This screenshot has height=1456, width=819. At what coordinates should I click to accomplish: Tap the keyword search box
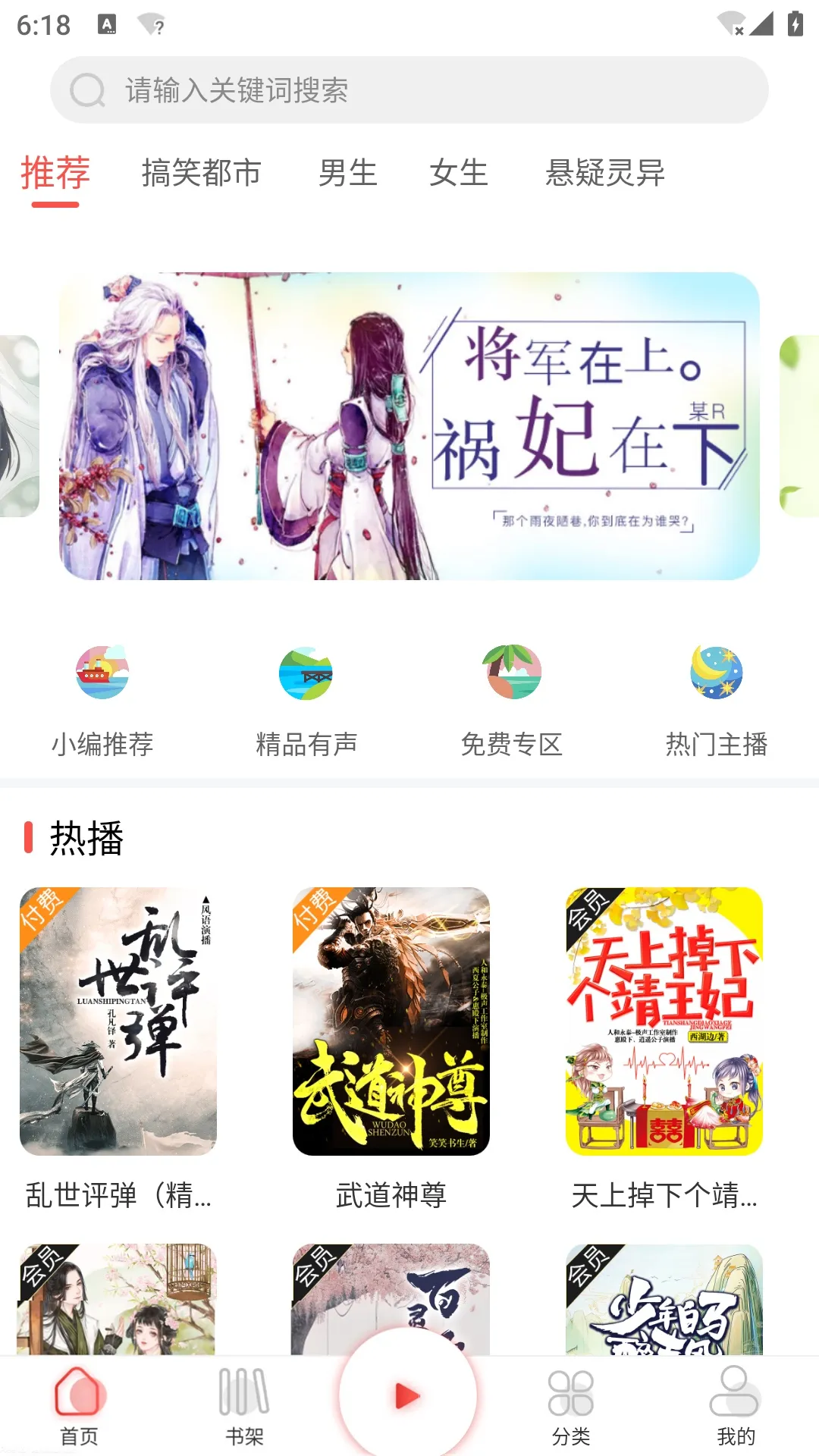tap(409, 90)
